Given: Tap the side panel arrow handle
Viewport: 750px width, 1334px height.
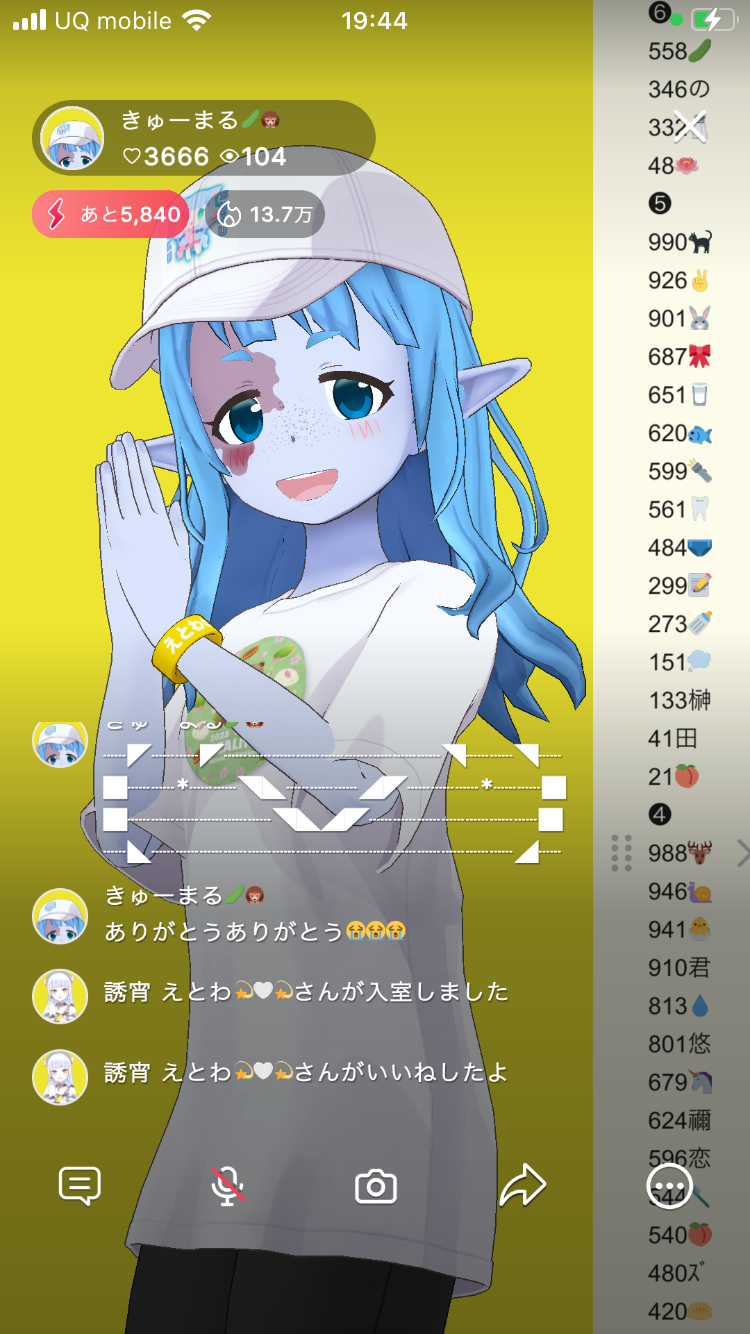Looking at the screenshot, I should [x=742, y=853].
